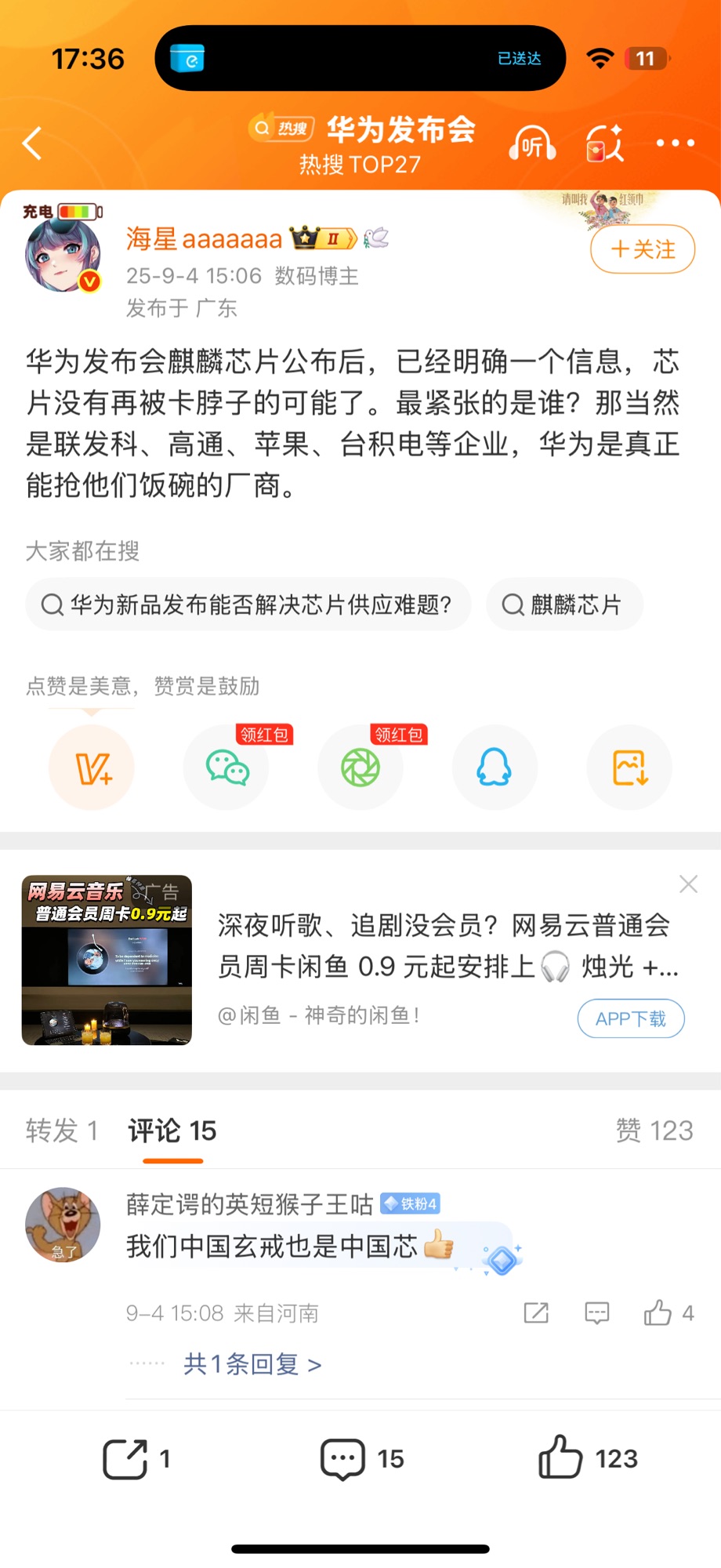Search the 麒麟芯片 suggestion chip
The image size is (721, 1568).
tap(564, 604)
